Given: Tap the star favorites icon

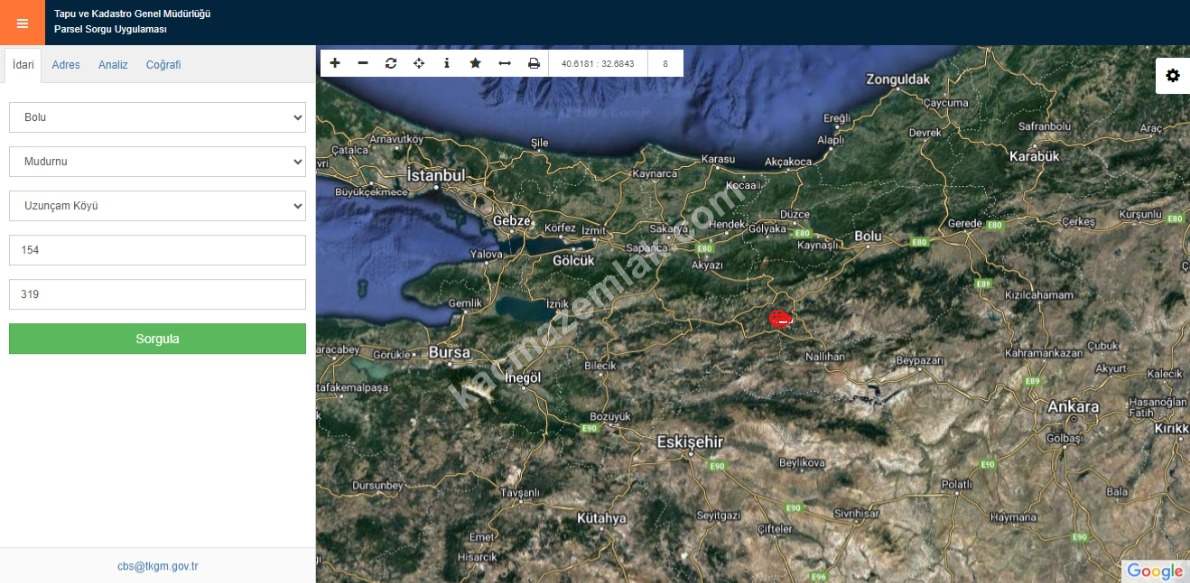Looking at the screenshot, I should pyautogui.click(x=475, y=63).
